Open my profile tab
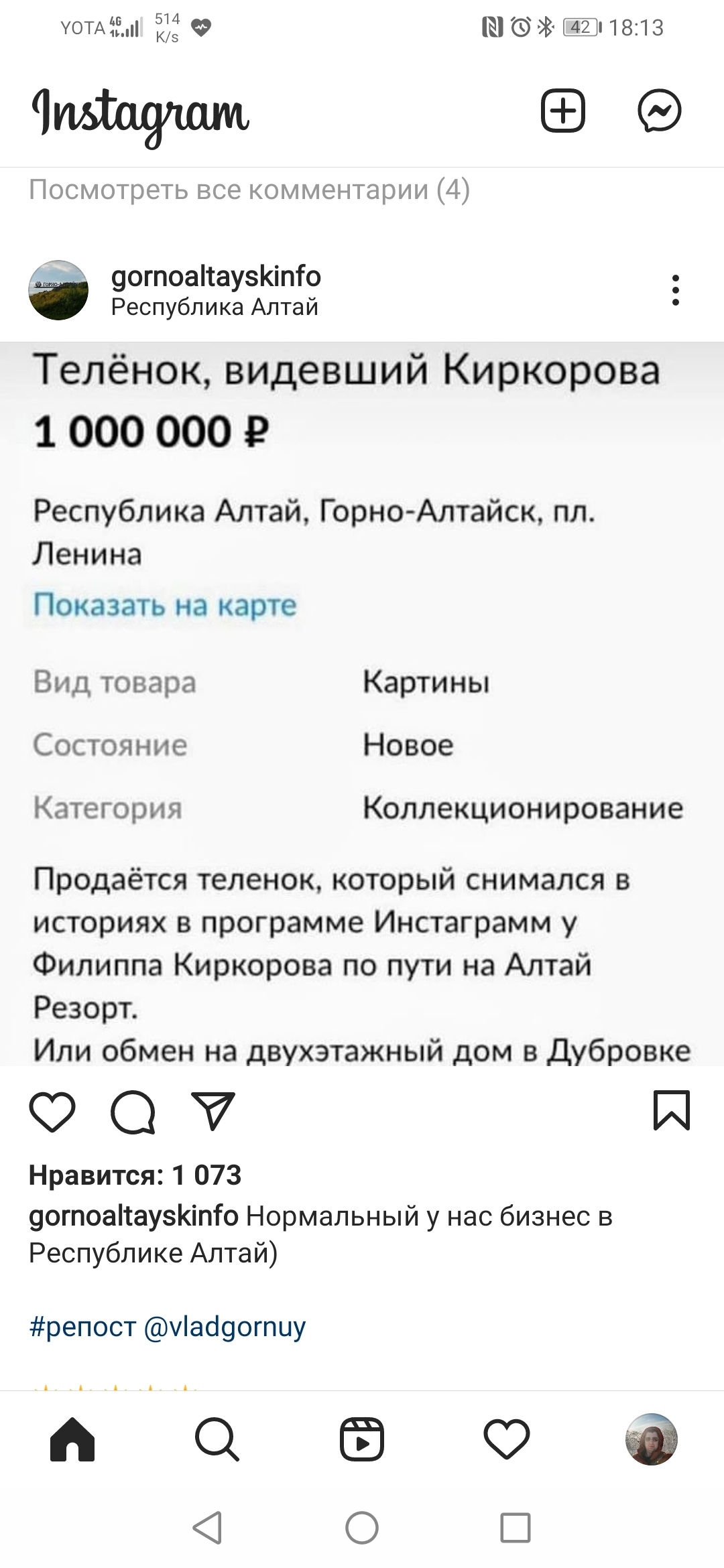This screenshot has height=1568, width=724. tap(651, 1439)
